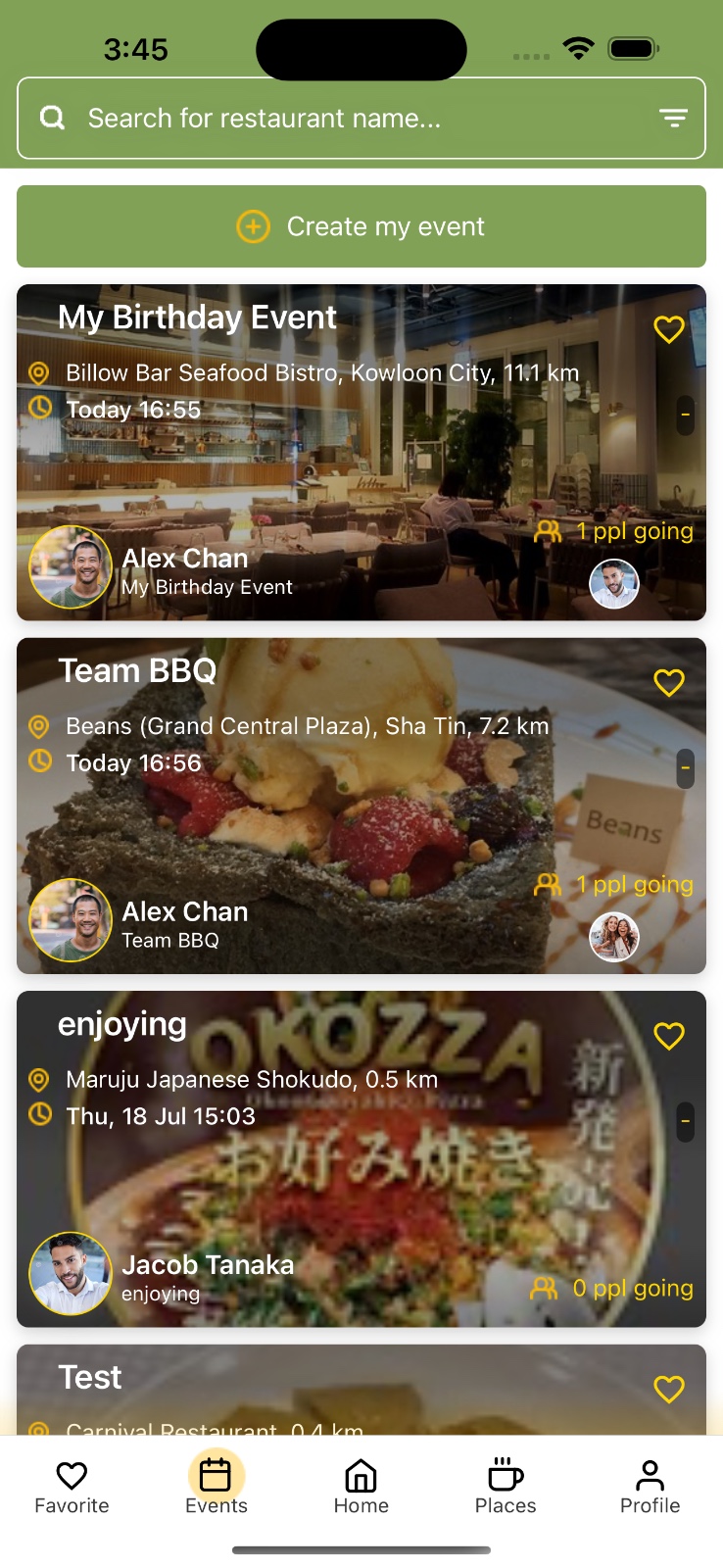Click the clock icon on the enjoying event
Screen dimensions: 723x1568
39,1114
